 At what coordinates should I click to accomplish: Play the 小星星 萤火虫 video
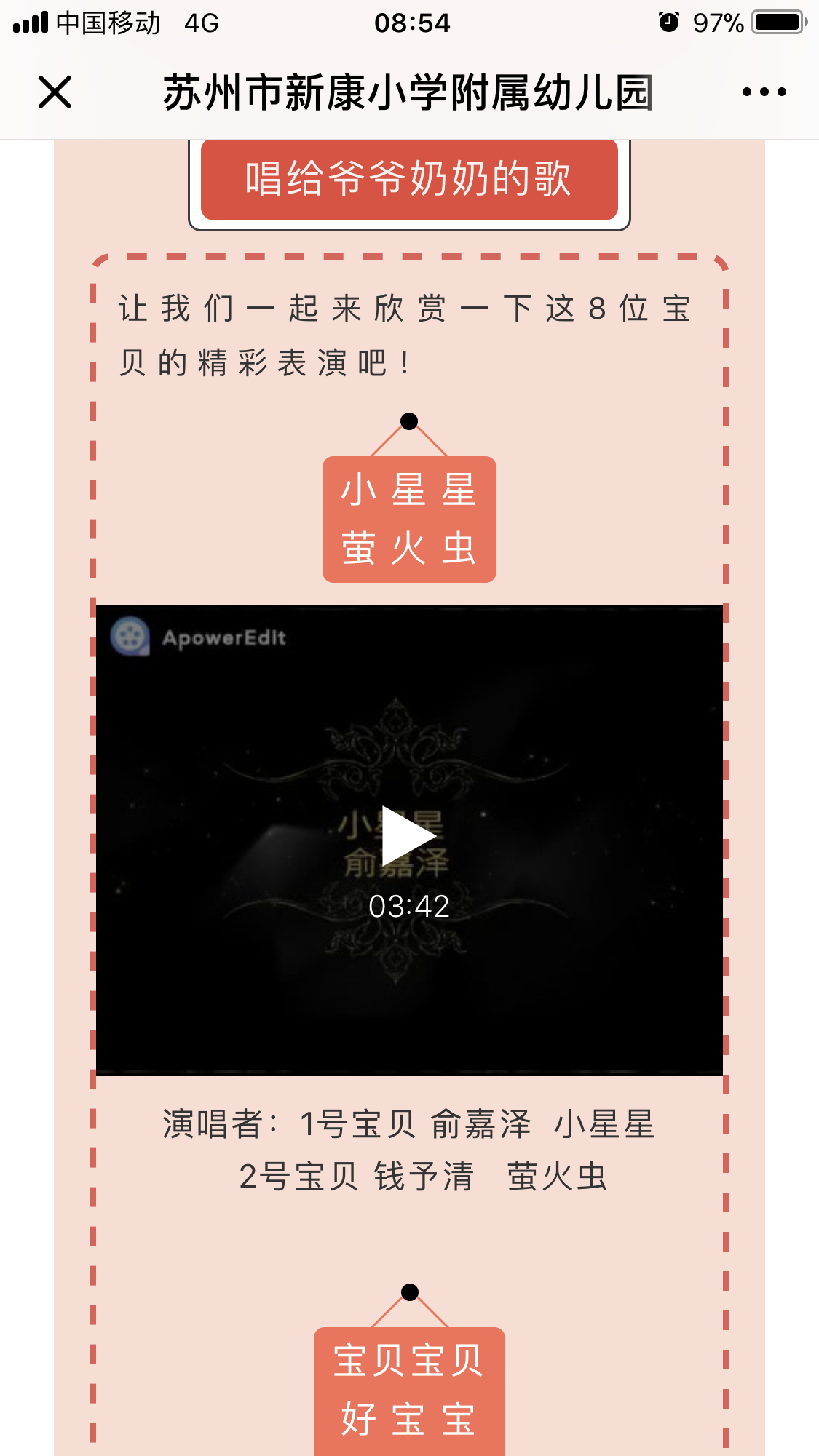409,836
